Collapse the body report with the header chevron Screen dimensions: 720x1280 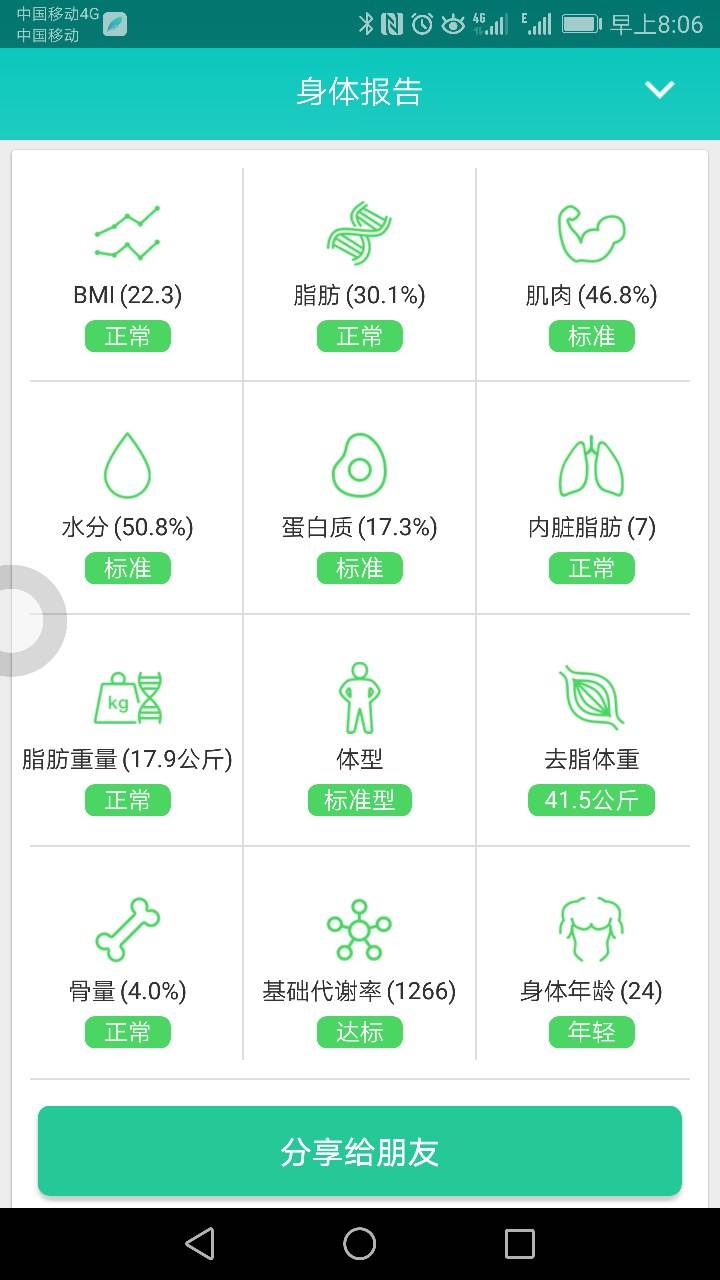click(x=659, y=90)
